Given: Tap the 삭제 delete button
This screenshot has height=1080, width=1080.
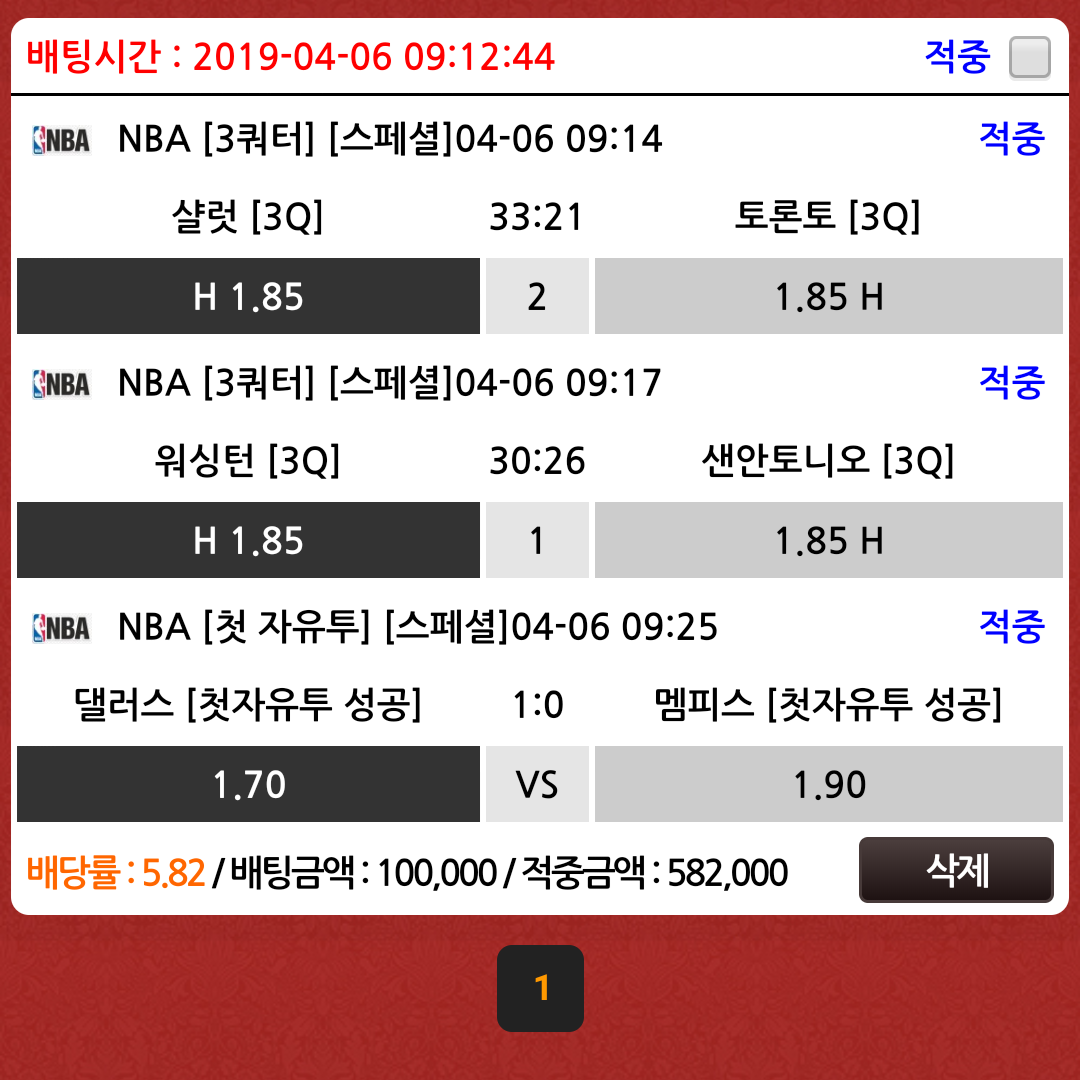Looking at the screenshot, I should [x=956, y=870].
